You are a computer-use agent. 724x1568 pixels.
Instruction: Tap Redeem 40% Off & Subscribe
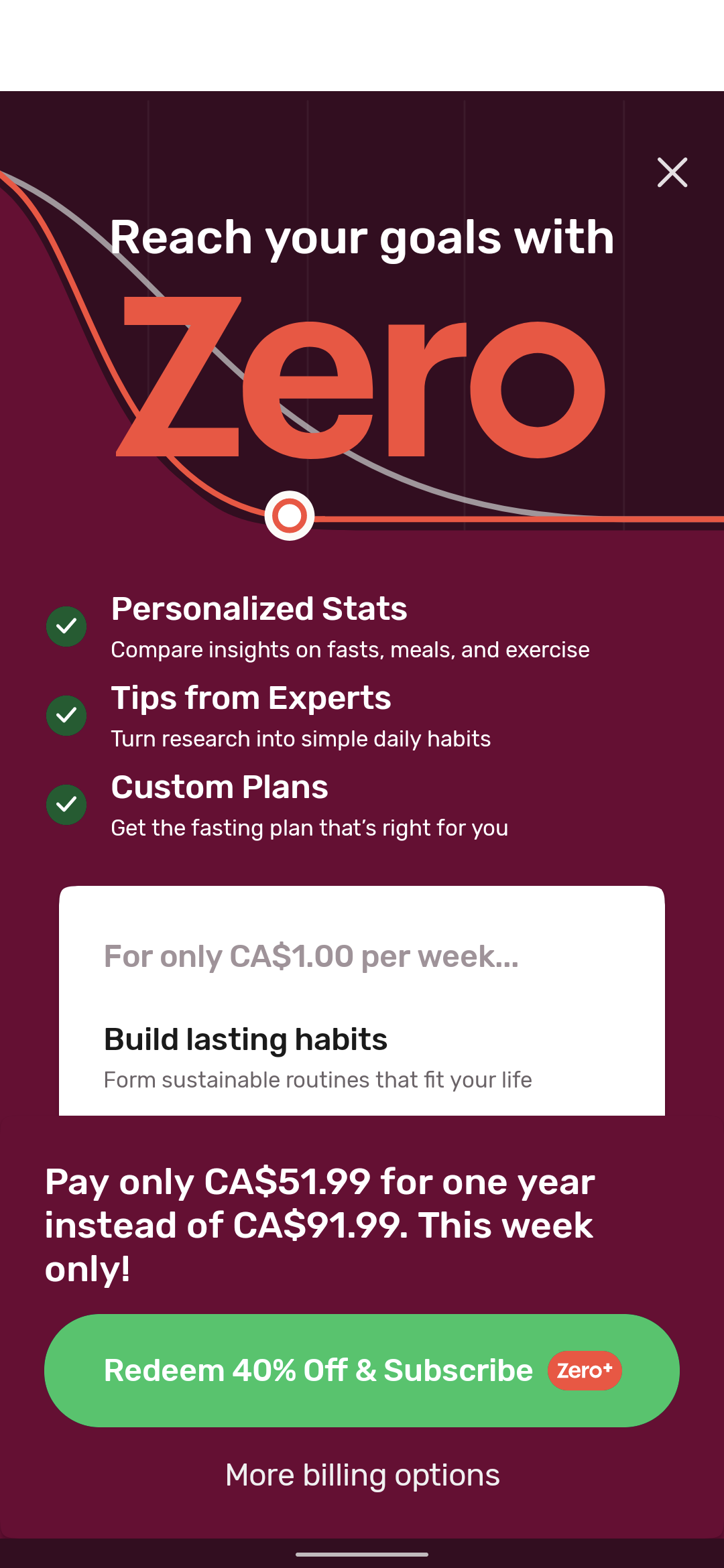(x=362, y=1370)
